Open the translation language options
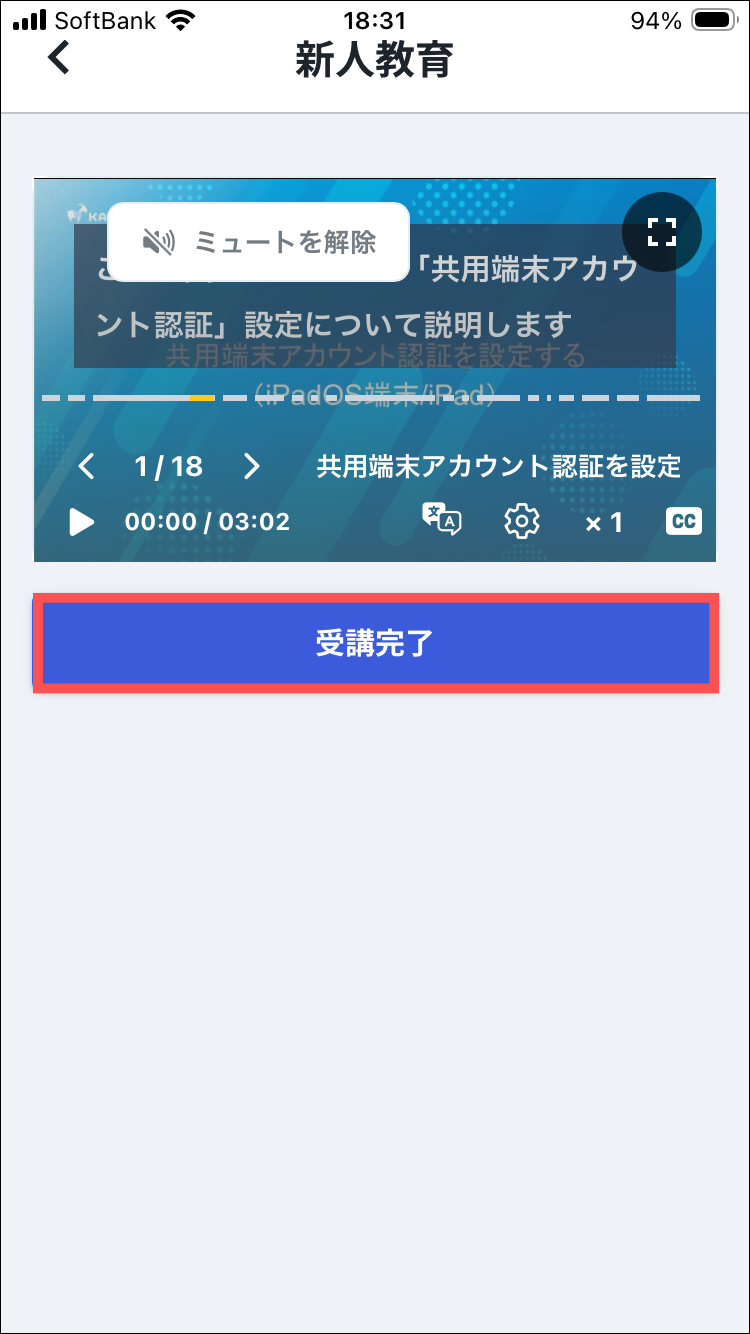 pos(441,521)
